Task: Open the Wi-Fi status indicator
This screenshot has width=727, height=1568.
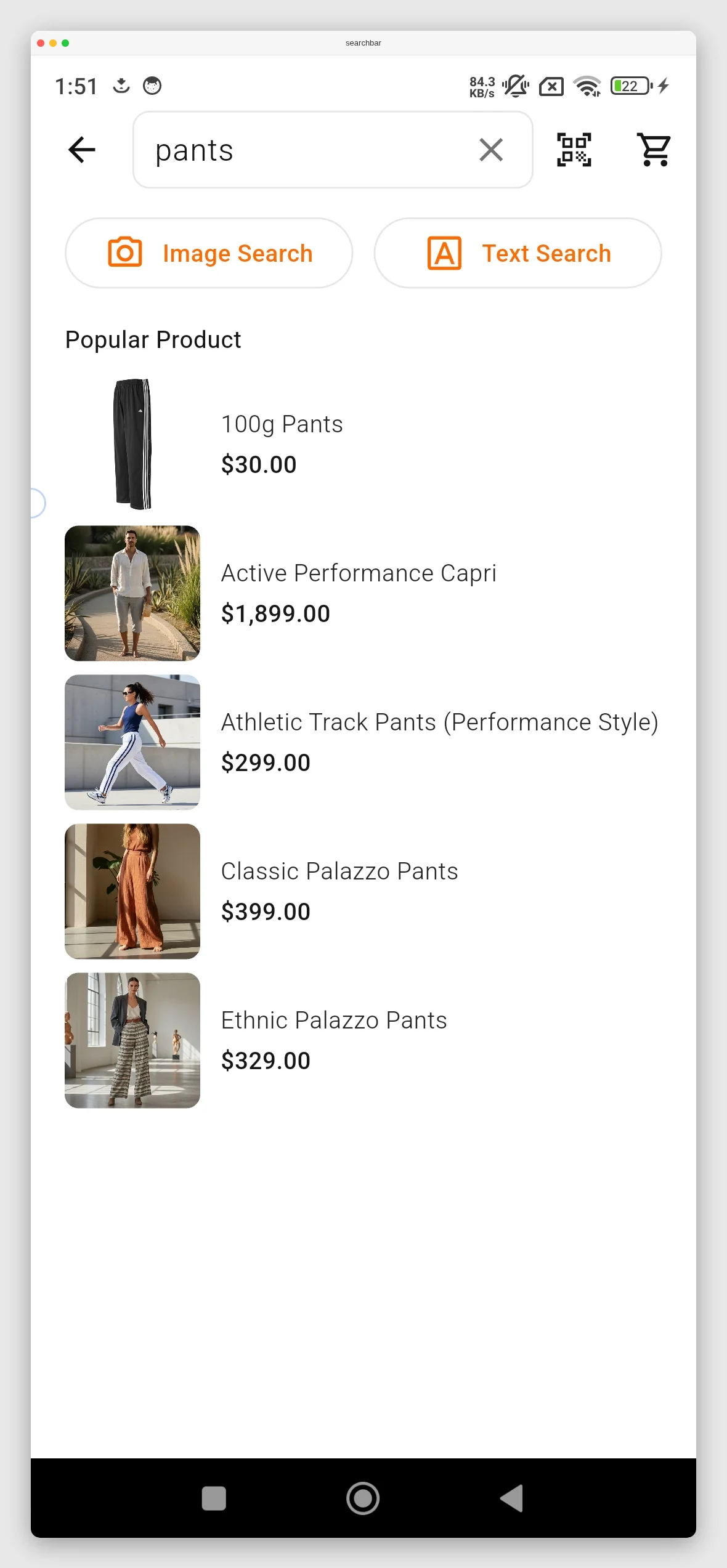Action: click(587, 86)
